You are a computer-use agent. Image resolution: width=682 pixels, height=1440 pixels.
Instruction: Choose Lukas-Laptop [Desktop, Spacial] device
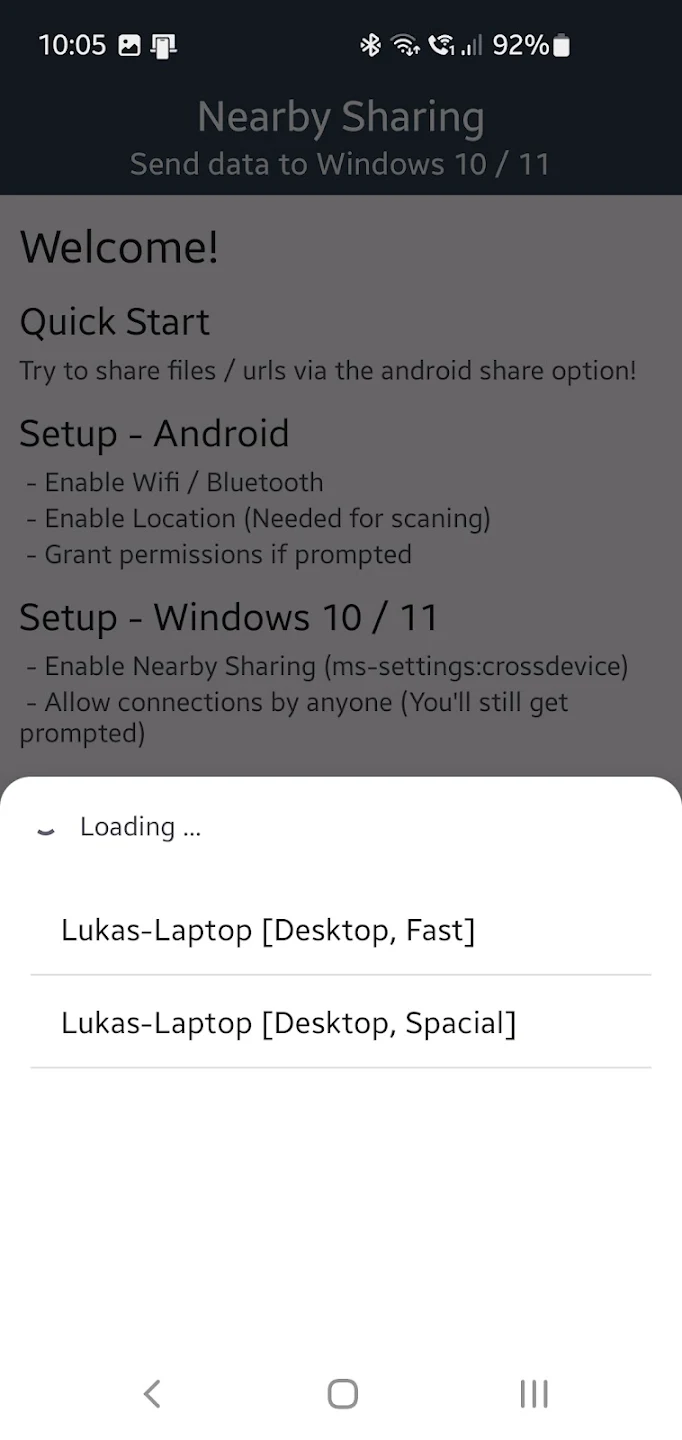coord(340,1022)
